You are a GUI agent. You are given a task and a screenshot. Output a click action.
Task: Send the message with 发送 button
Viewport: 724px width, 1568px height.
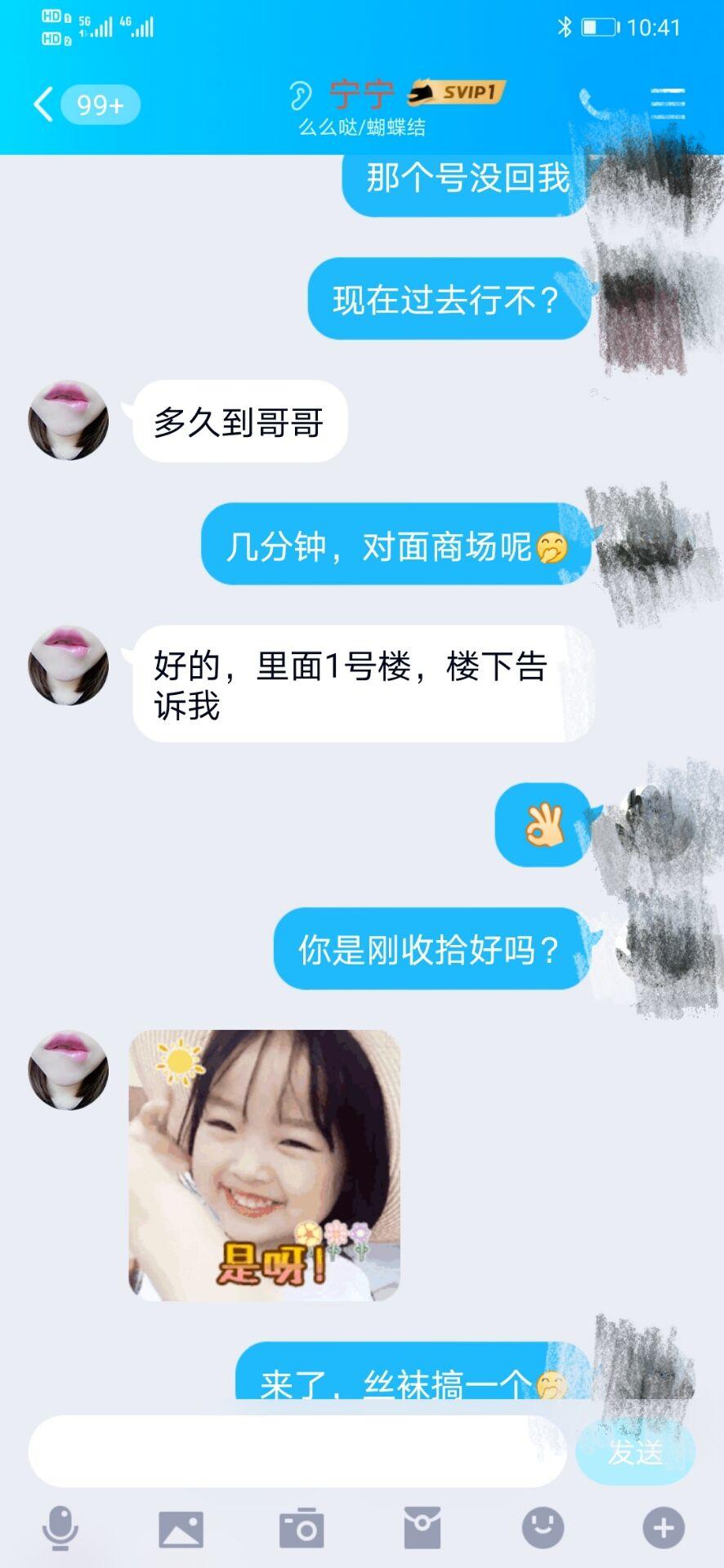point(636,1451)
